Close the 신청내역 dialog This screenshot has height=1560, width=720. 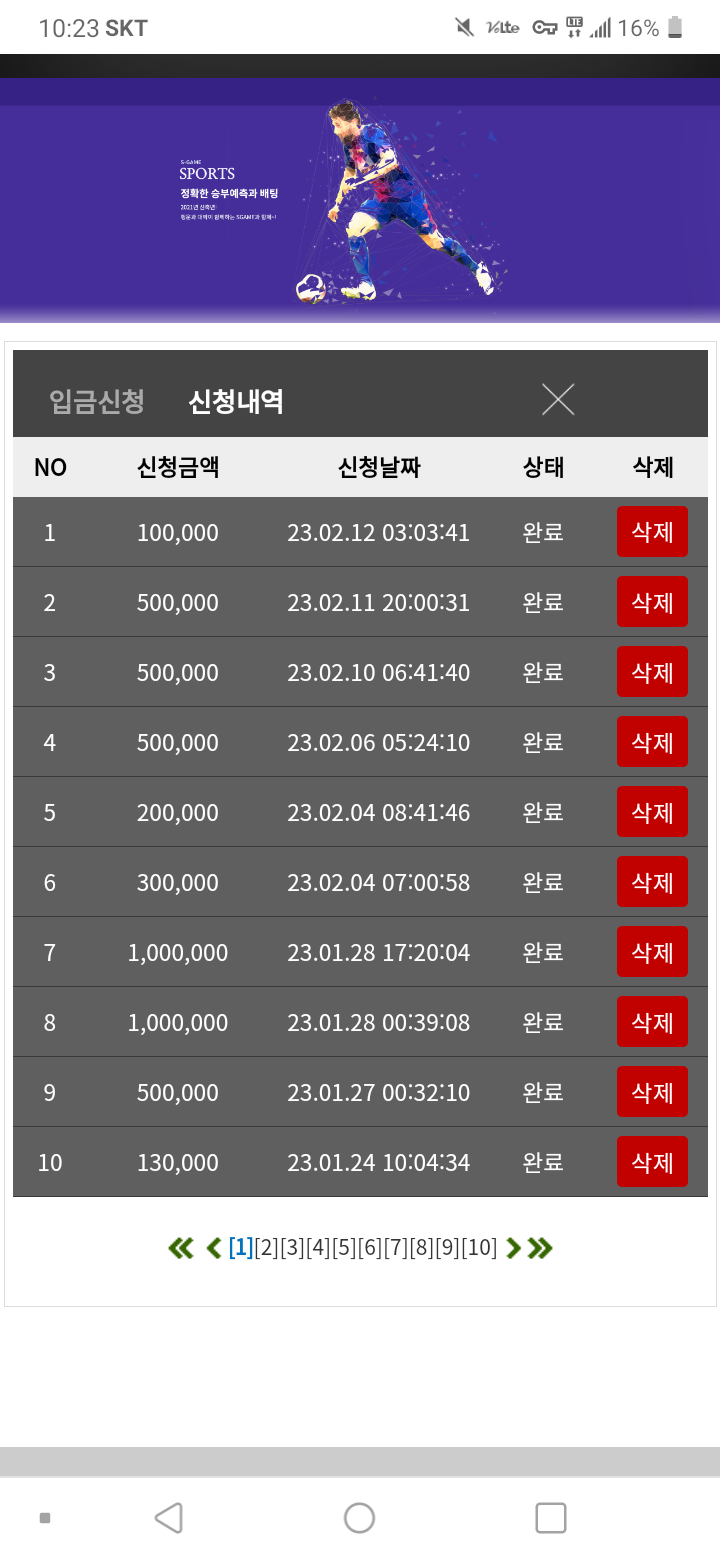pyautogui.click(x=558, y=399)
